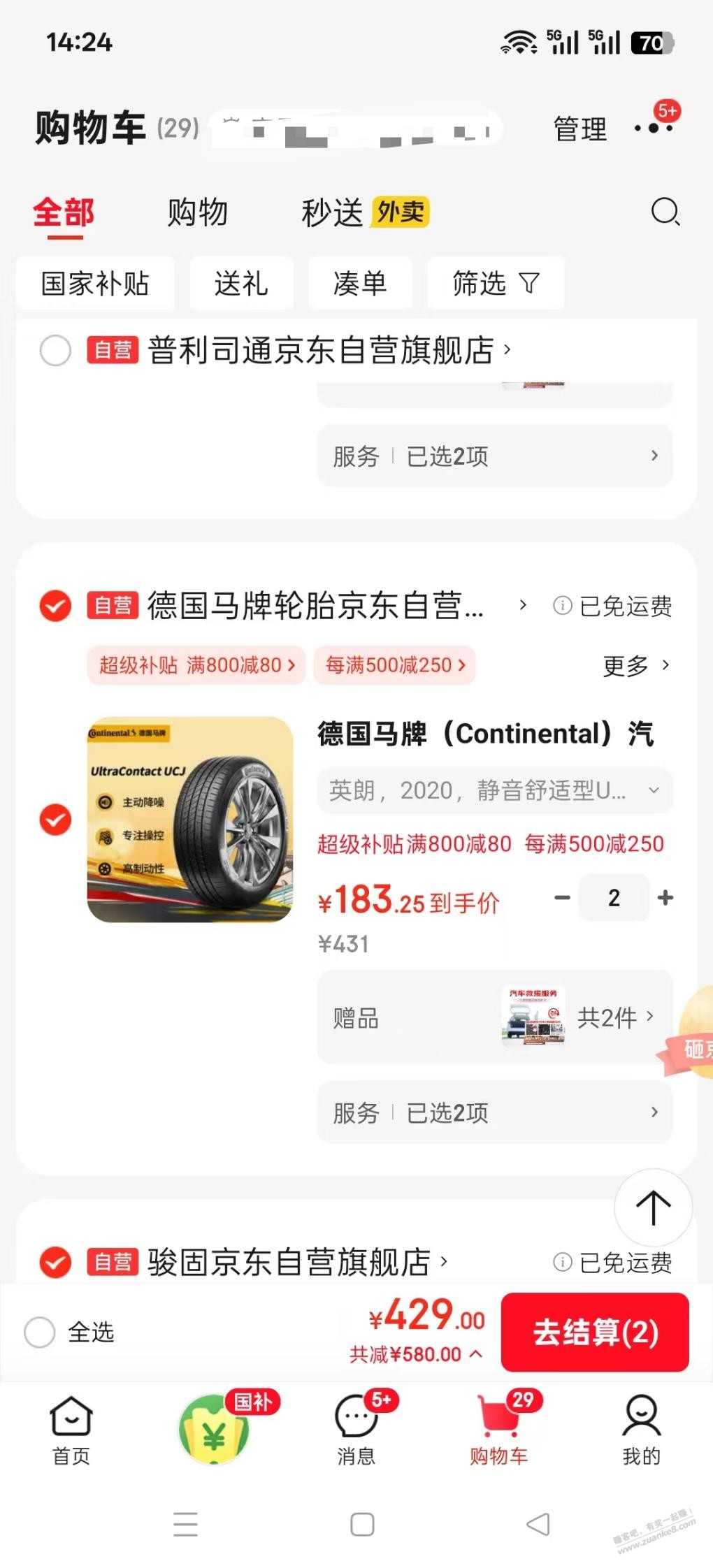Open the 每满500减250 promotion chip

point(395,665)
